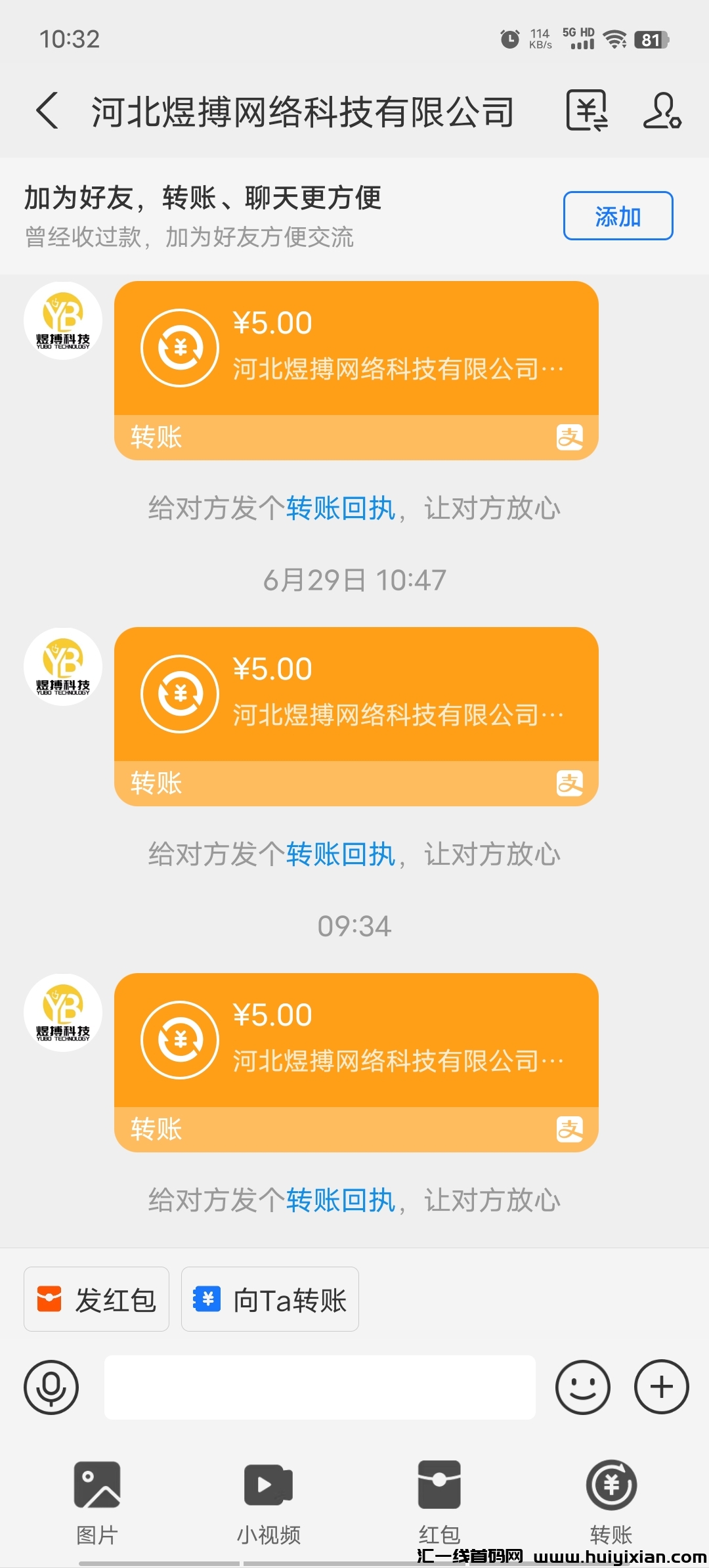
Task: Tap the 添加 add friend button
Action: (x=618, y=216)
